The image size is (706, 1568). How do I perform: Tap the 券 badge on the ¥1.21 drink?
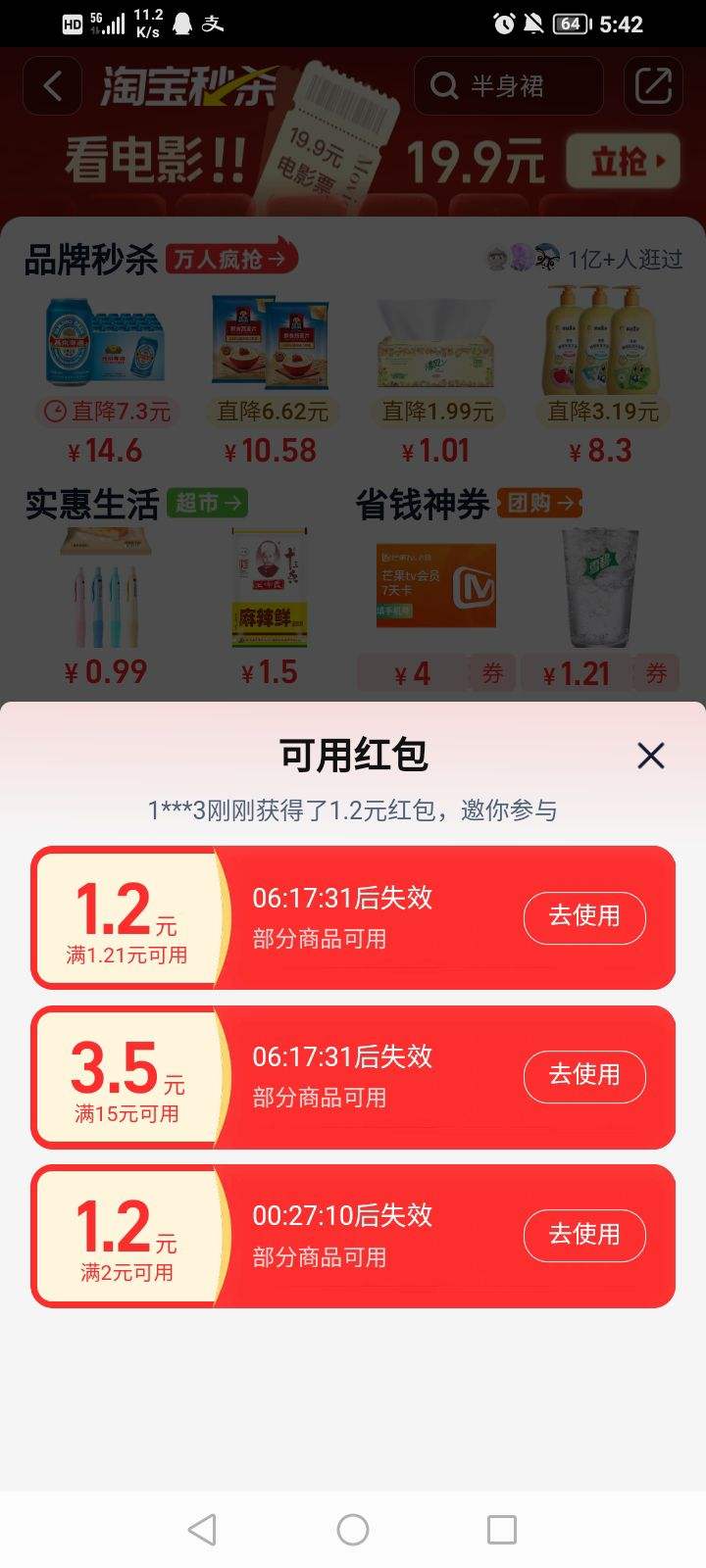pyautogui.click(x=656, y=673)
